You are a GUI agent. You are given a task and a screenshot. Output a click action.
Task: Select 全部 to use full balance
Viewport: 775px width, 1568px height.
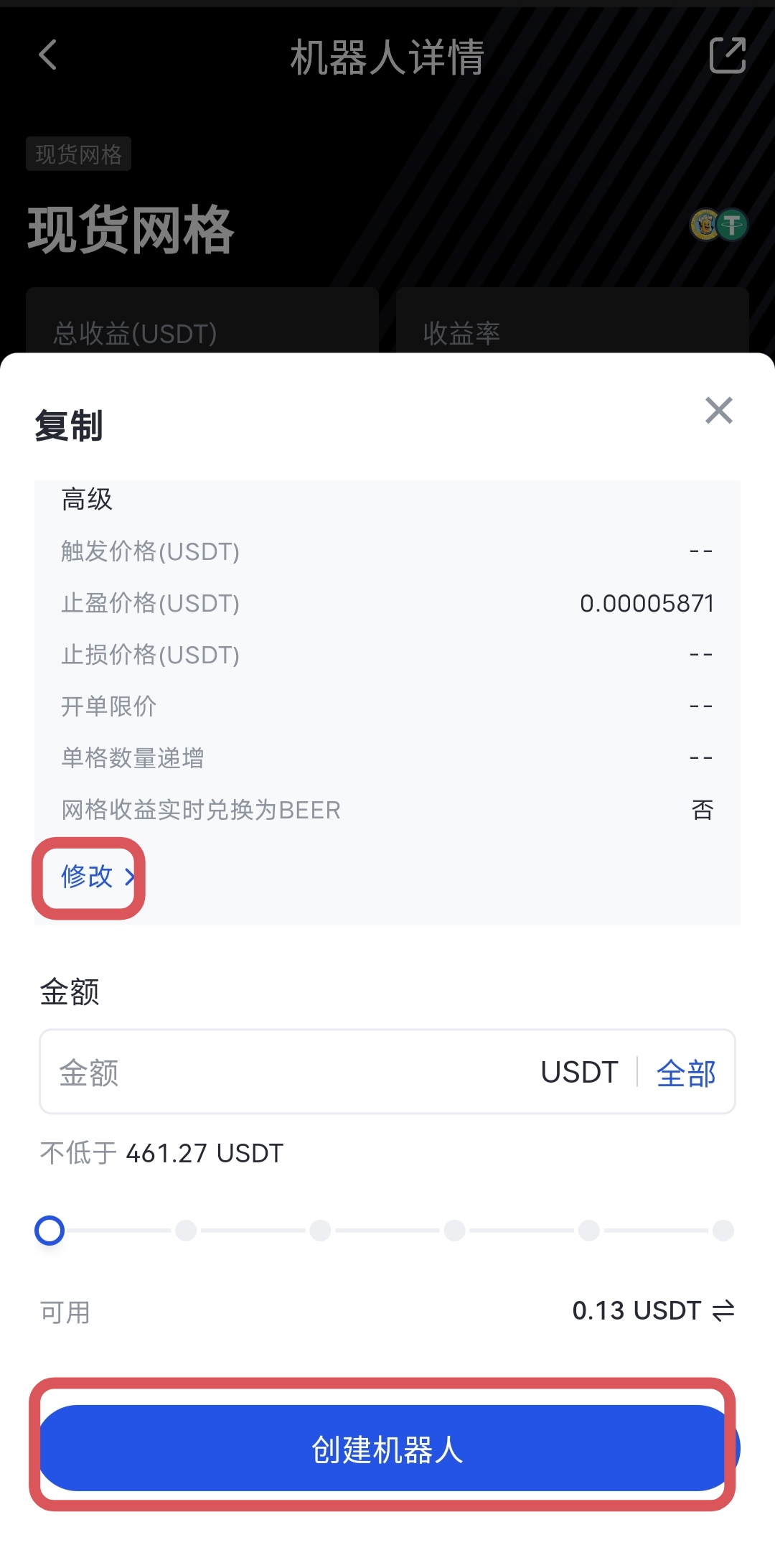(686, 1073)
